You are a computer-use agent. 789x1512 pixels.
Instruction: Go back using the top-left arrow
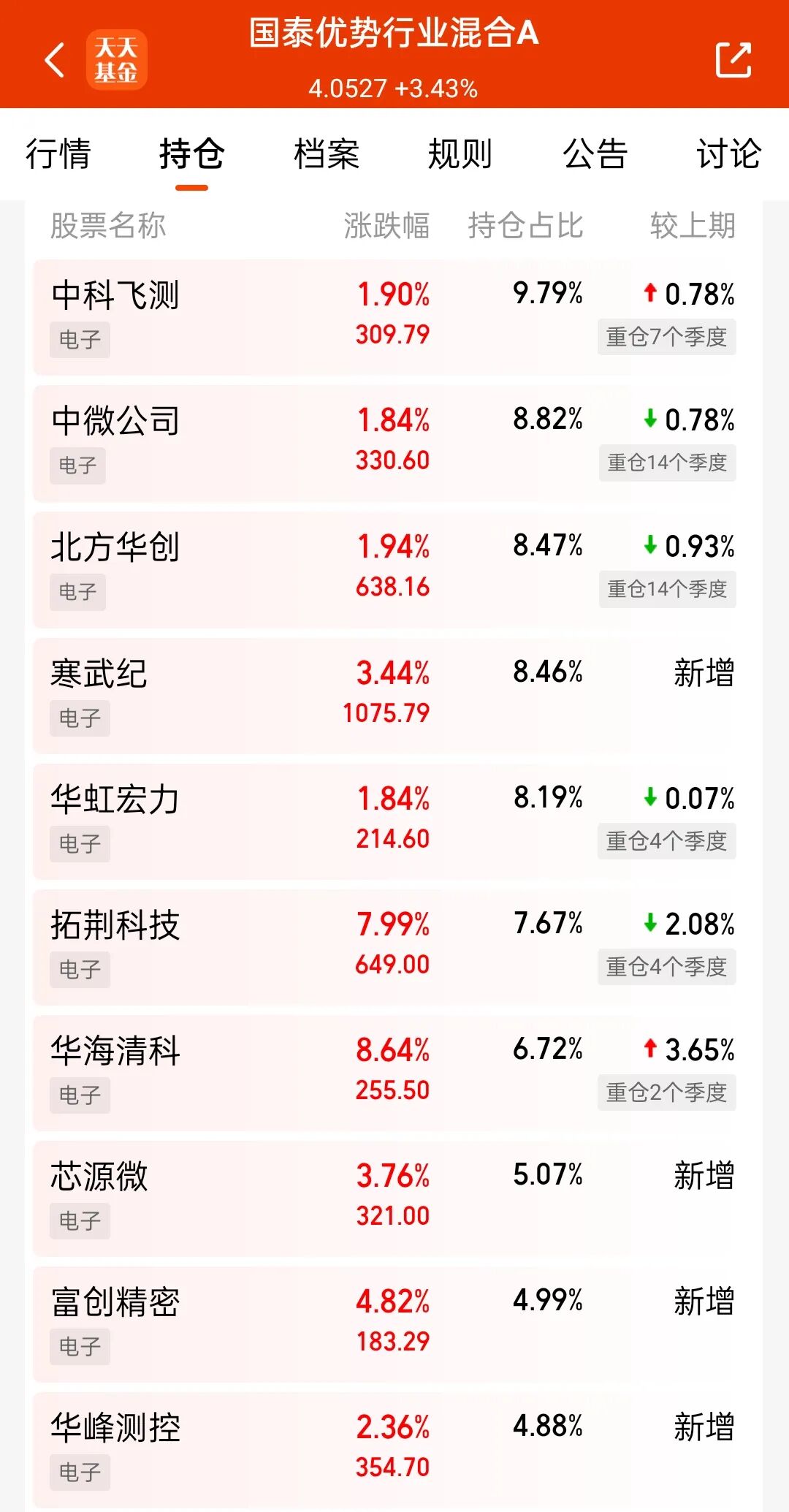(x=56, y=60)
